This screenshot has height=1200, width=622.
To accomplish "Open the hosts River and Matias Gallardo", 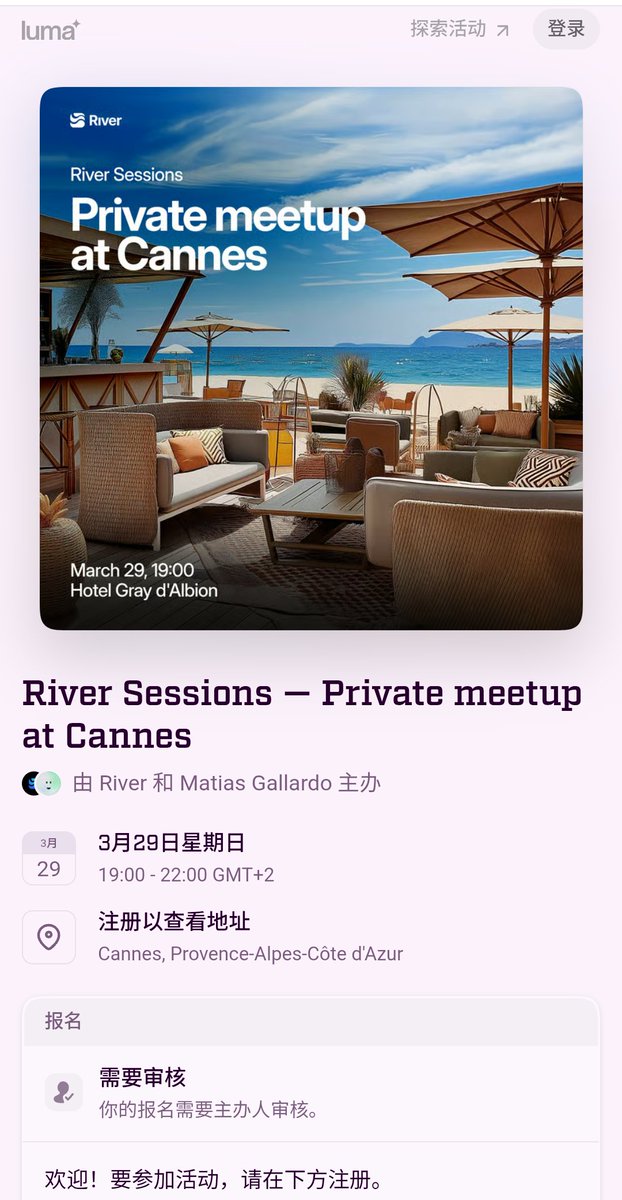I will pyautogui.click(x=226, y=783).
